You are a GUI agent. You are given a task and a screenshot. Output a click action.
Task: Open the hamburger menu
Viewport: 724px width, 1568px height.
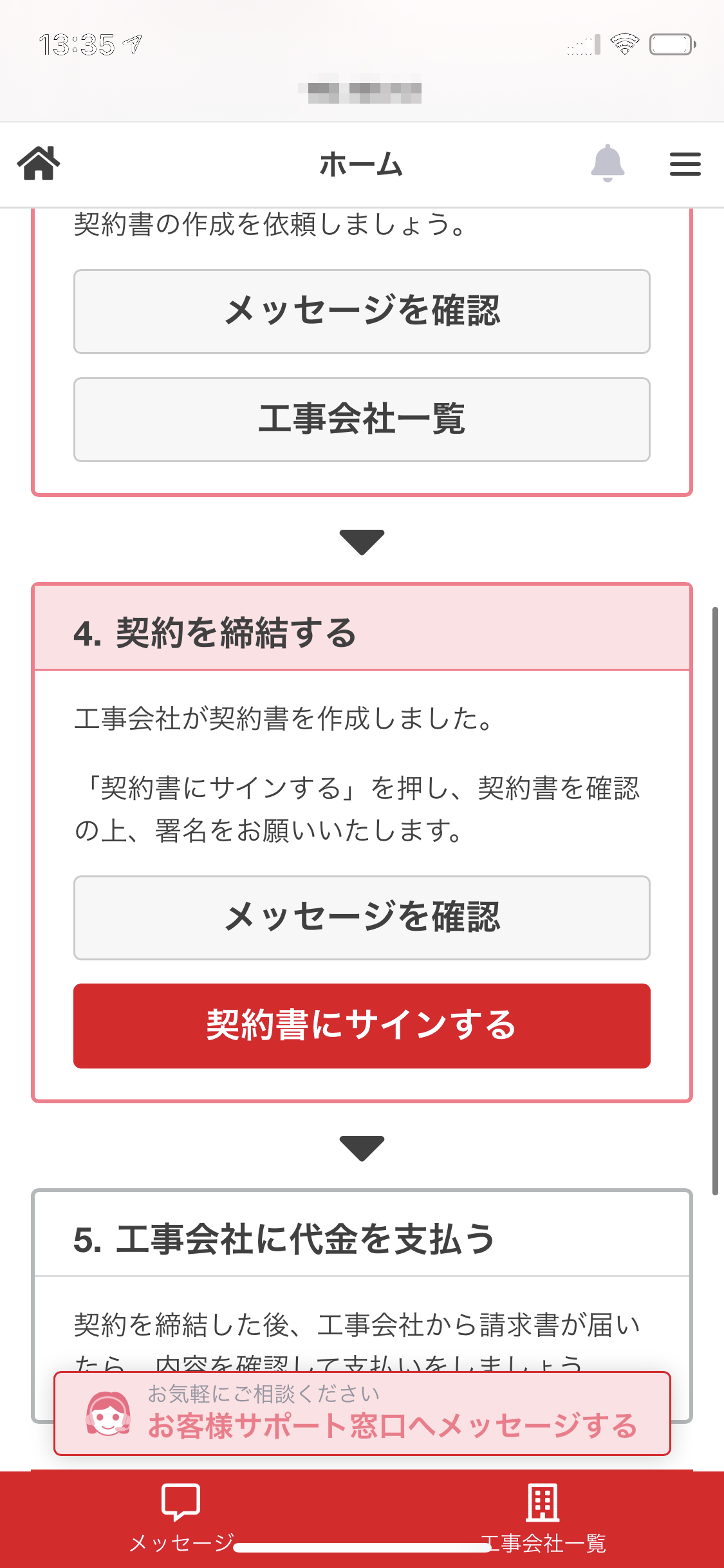click(685, 163)
